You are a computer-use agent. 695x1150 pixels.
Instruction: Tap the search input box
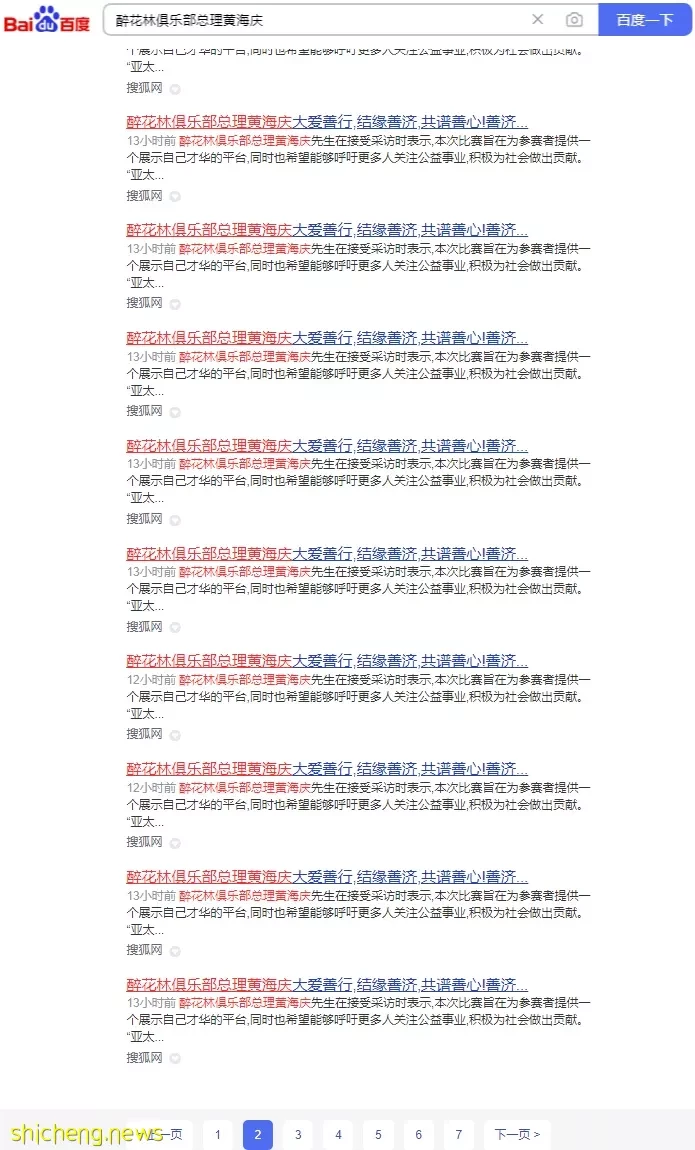315,20
